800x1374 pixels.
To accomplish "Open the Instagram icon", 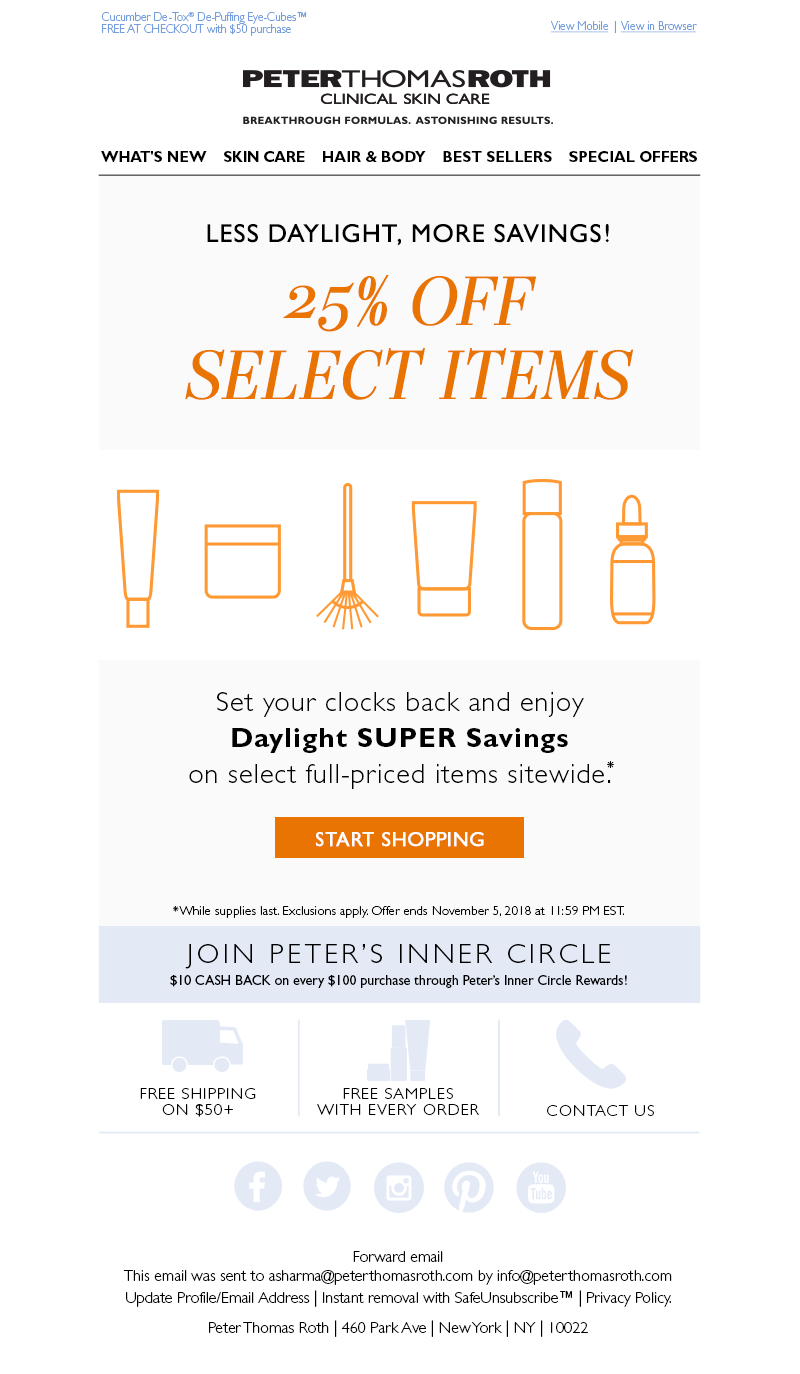I will point(398,1187).
